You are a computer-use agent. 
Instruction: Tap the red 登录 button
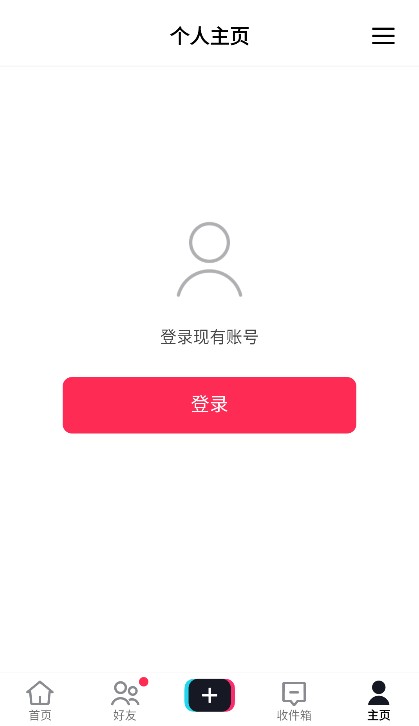tap(209, 405)
